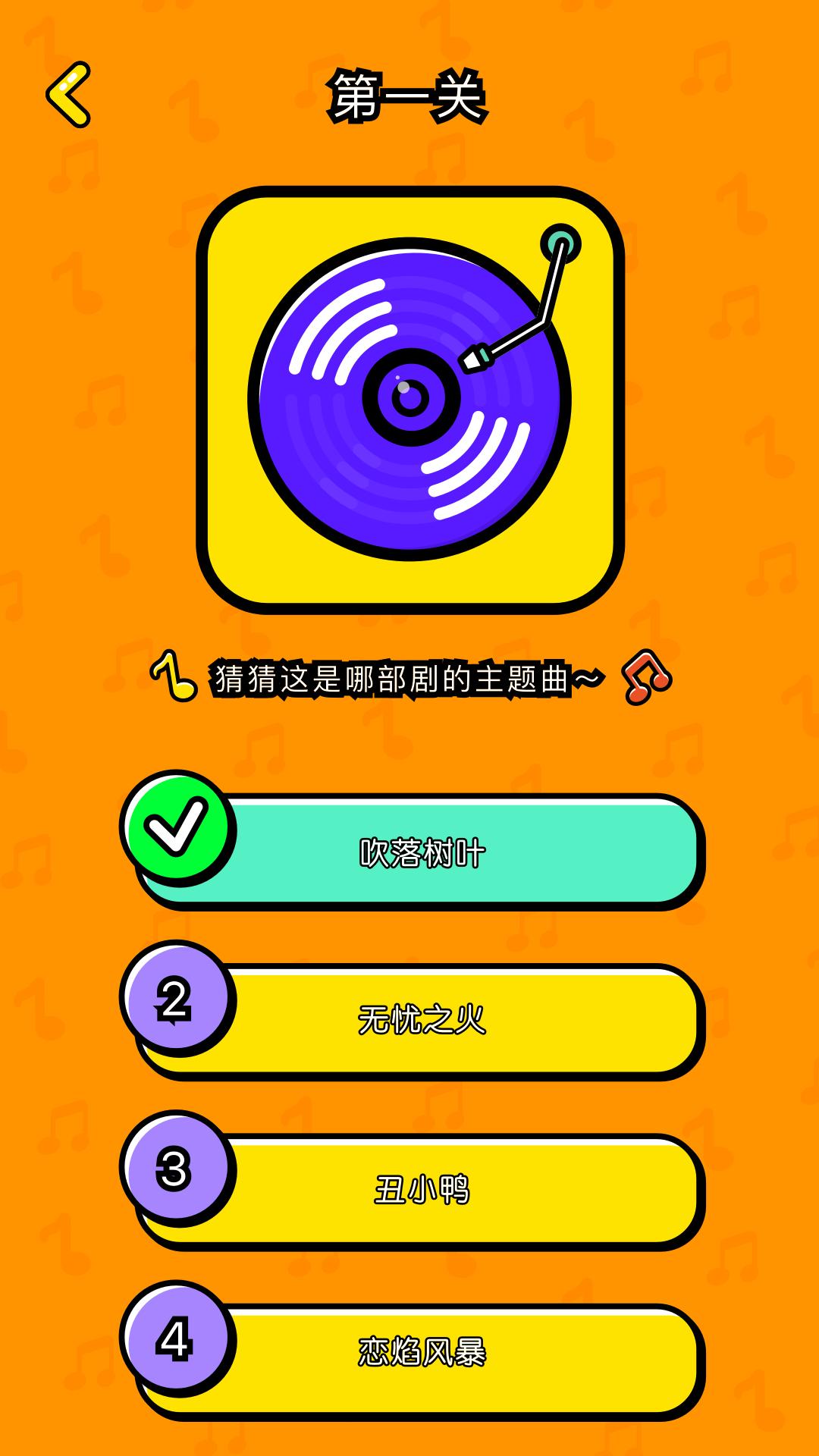
Task: Go back with the yellow arrow
Action: (68, 95)
